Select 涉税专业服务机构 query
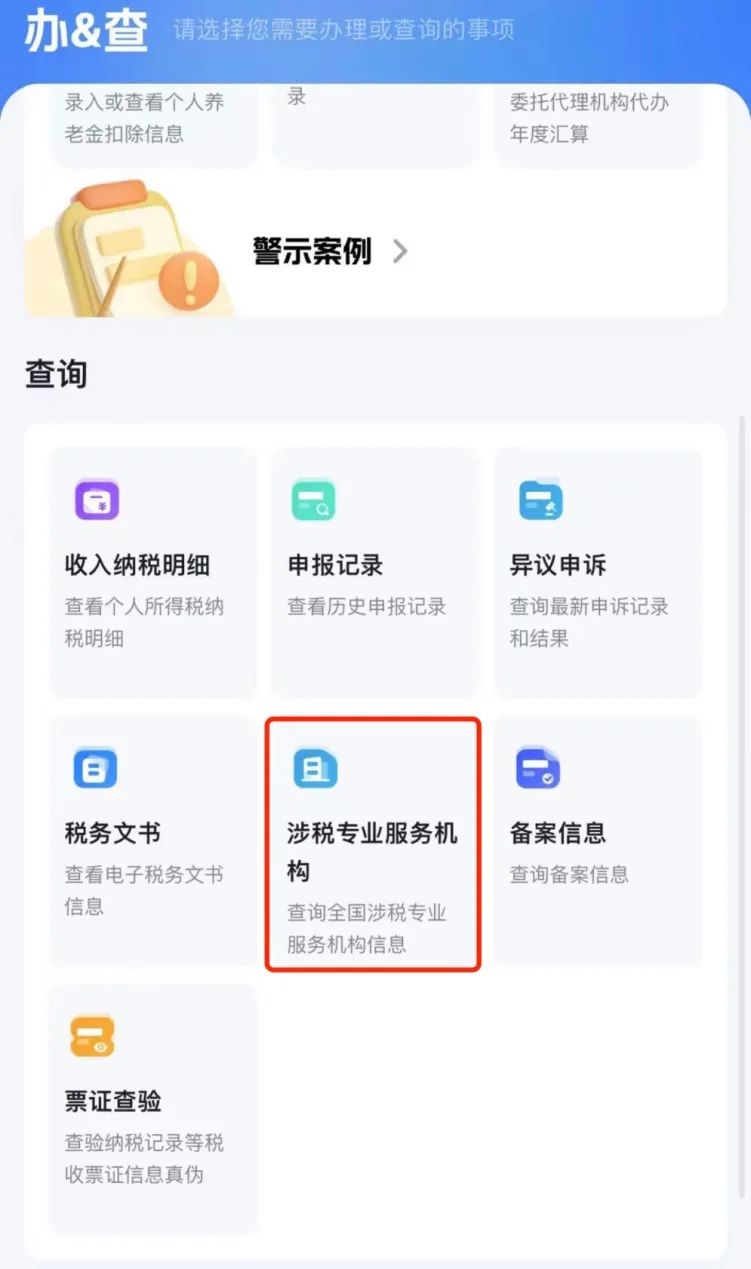The image size is (751, 1269). click(373, 845)
